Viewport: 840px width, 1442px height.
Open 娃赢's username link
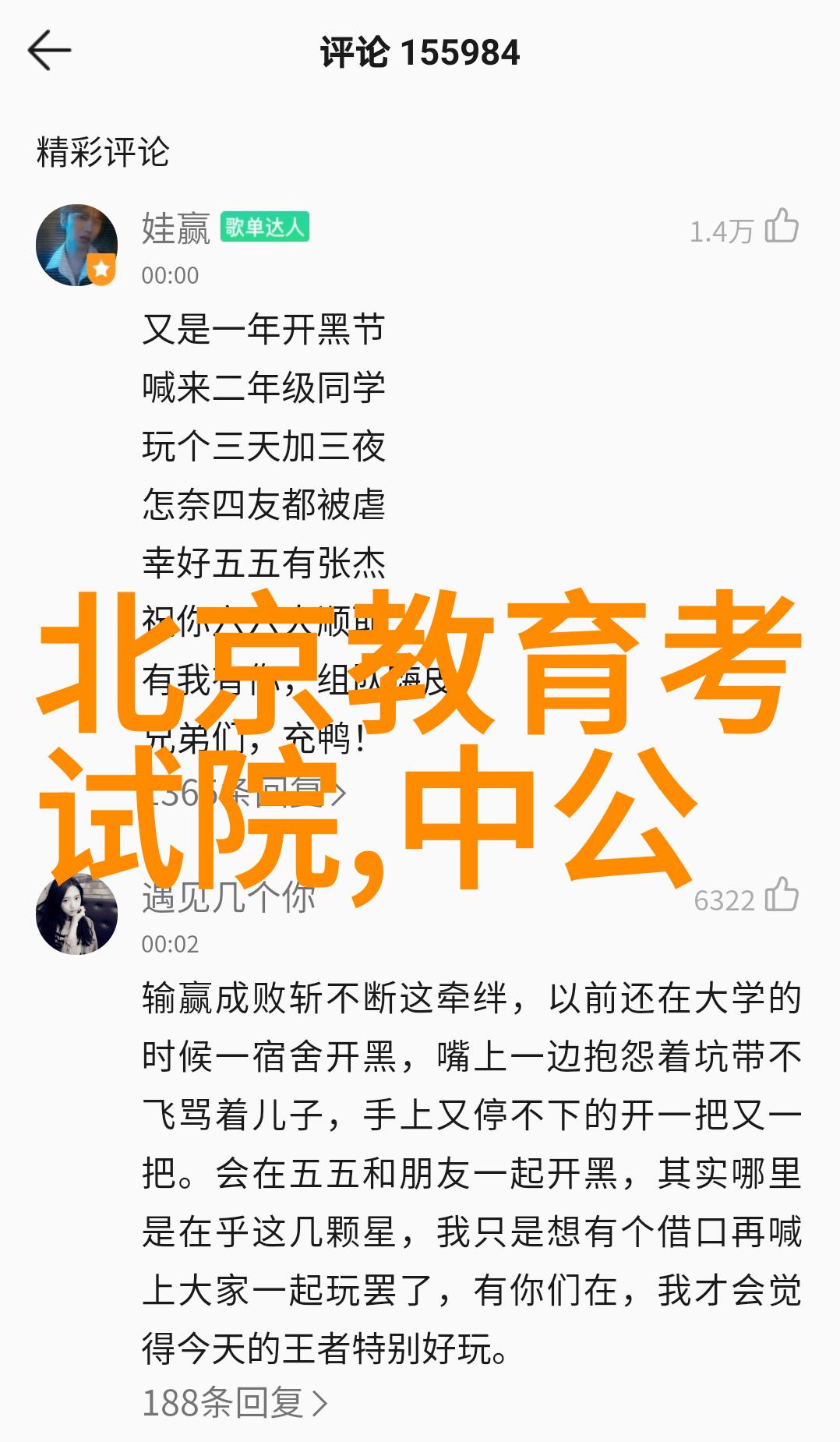[175, 228]
